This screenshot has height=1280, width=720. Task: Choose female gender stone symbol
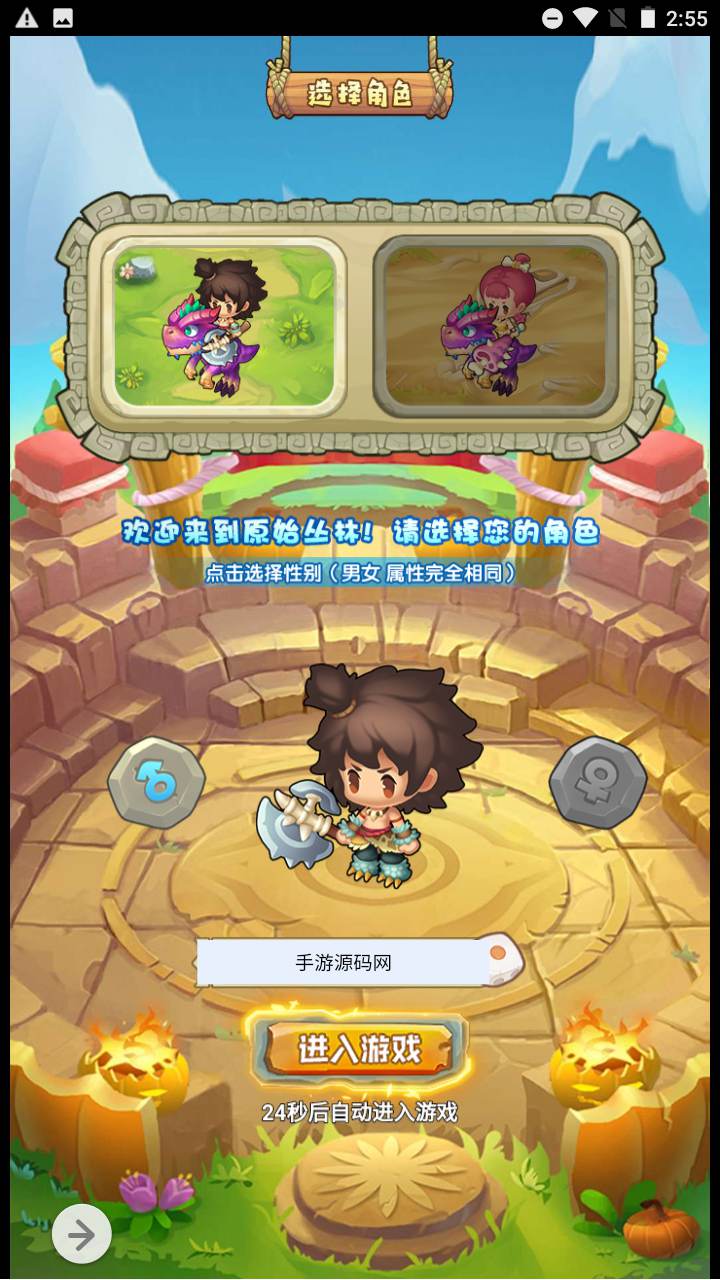pos(598,783)
